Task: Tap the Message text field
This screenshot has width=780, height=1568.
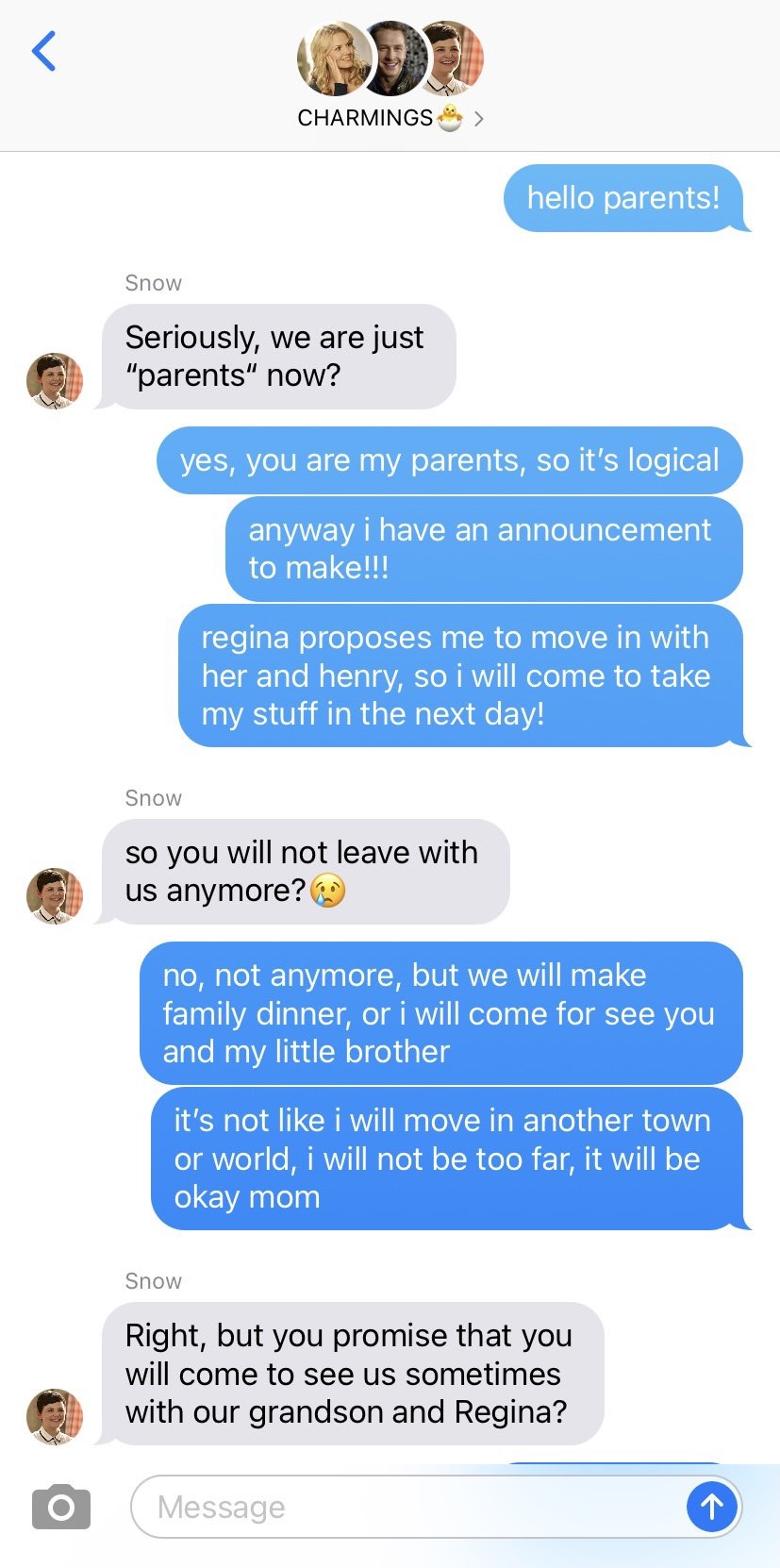Action: 406,1507
